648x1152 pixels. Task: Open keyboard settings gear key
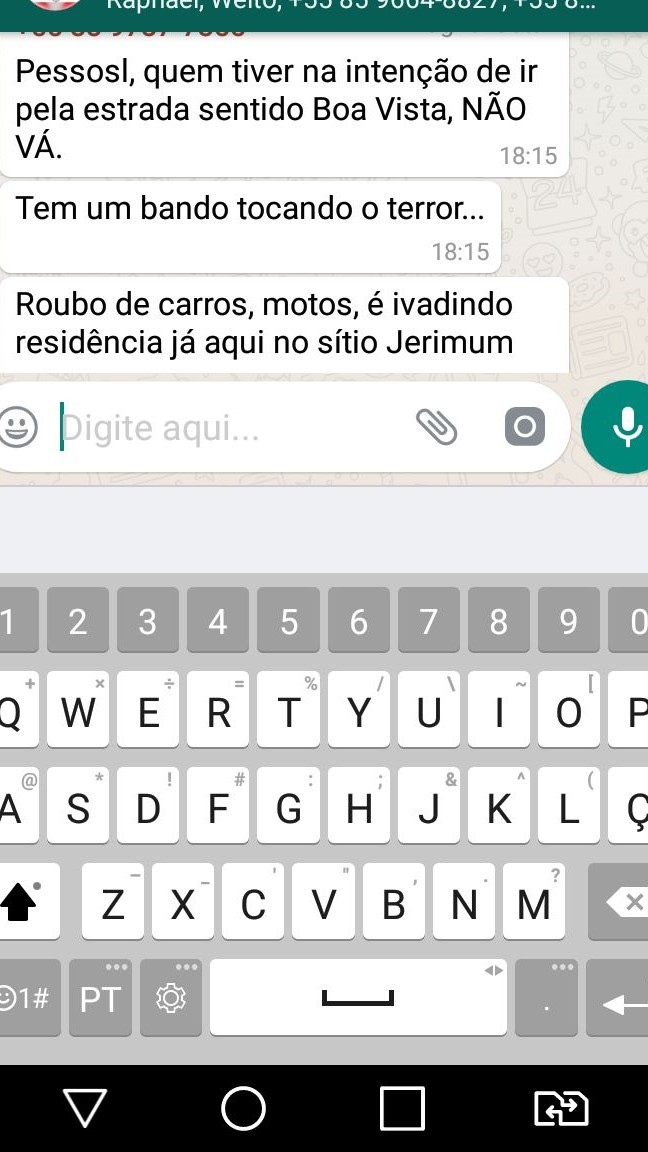point(170,998)
